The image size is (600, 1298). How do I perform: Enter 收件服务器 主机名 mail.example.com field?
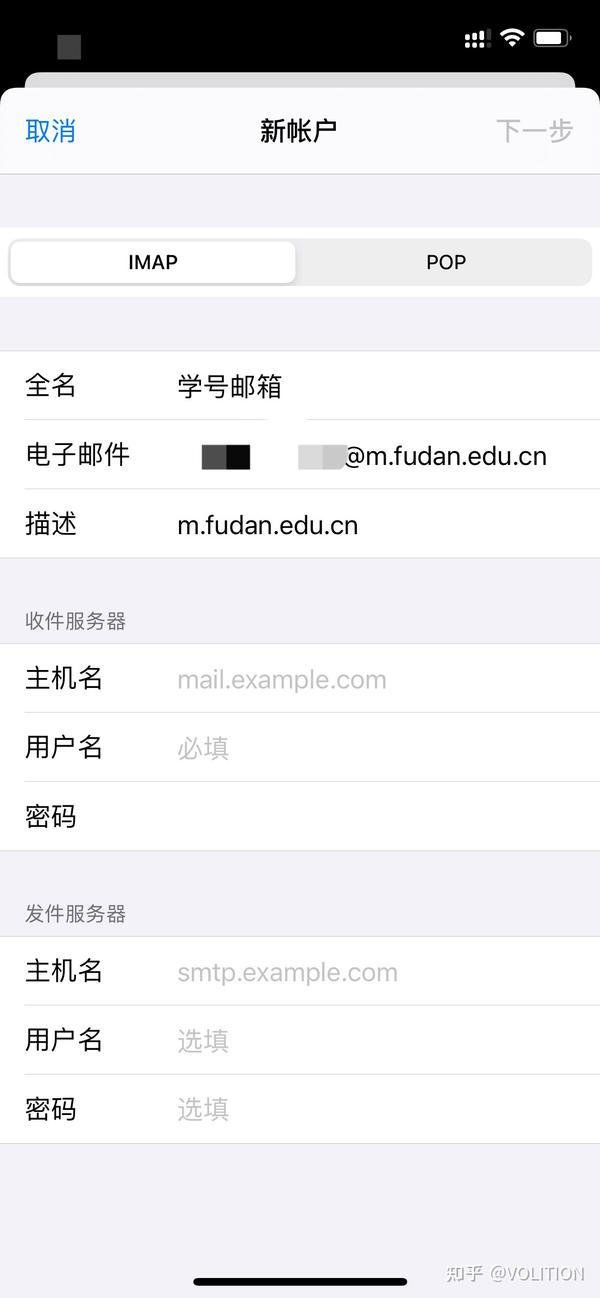click(x=380, y=680)
